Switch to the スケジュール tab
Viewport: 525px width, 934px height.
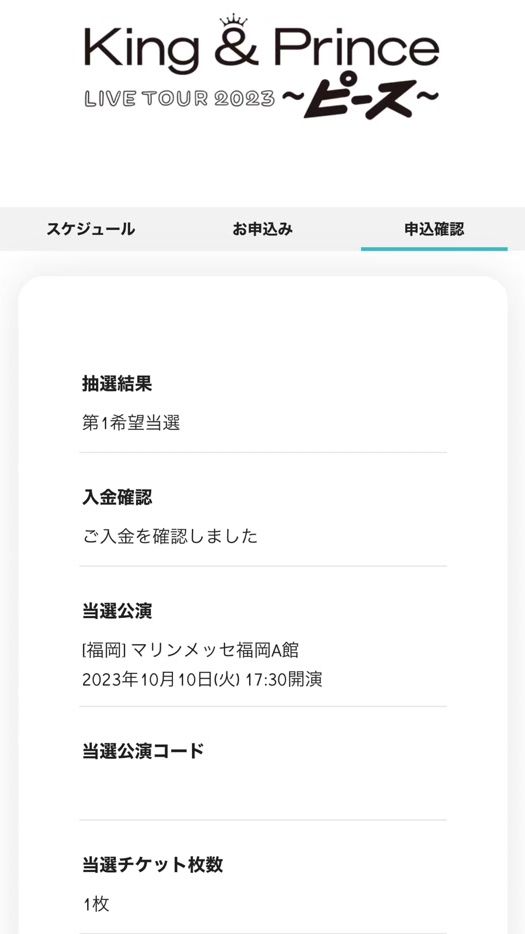[x=91, y=229]
